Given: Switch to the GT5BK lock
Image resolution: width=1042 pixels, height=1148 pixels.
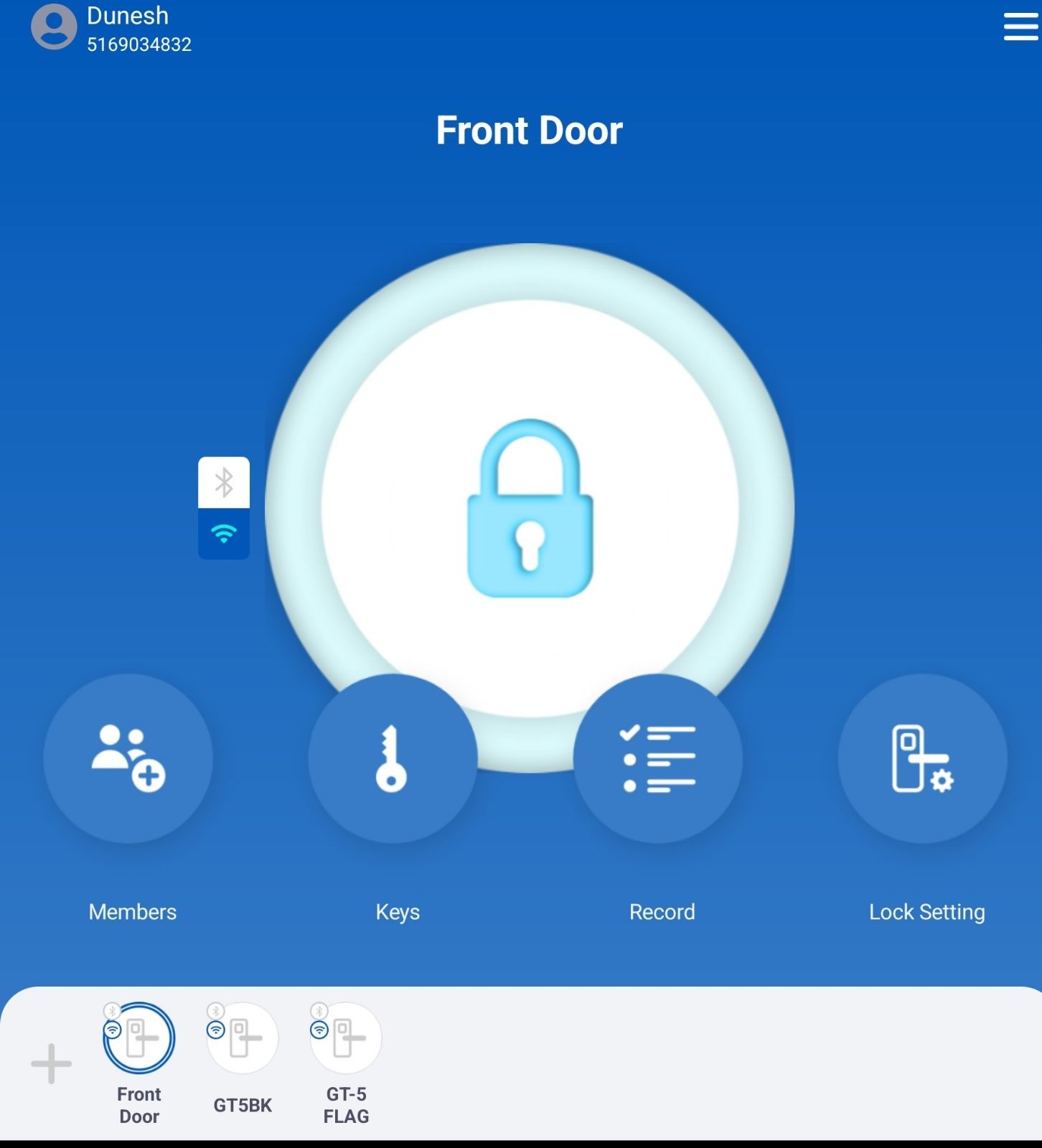Looking at the screenshot, I should [243, 1038].
